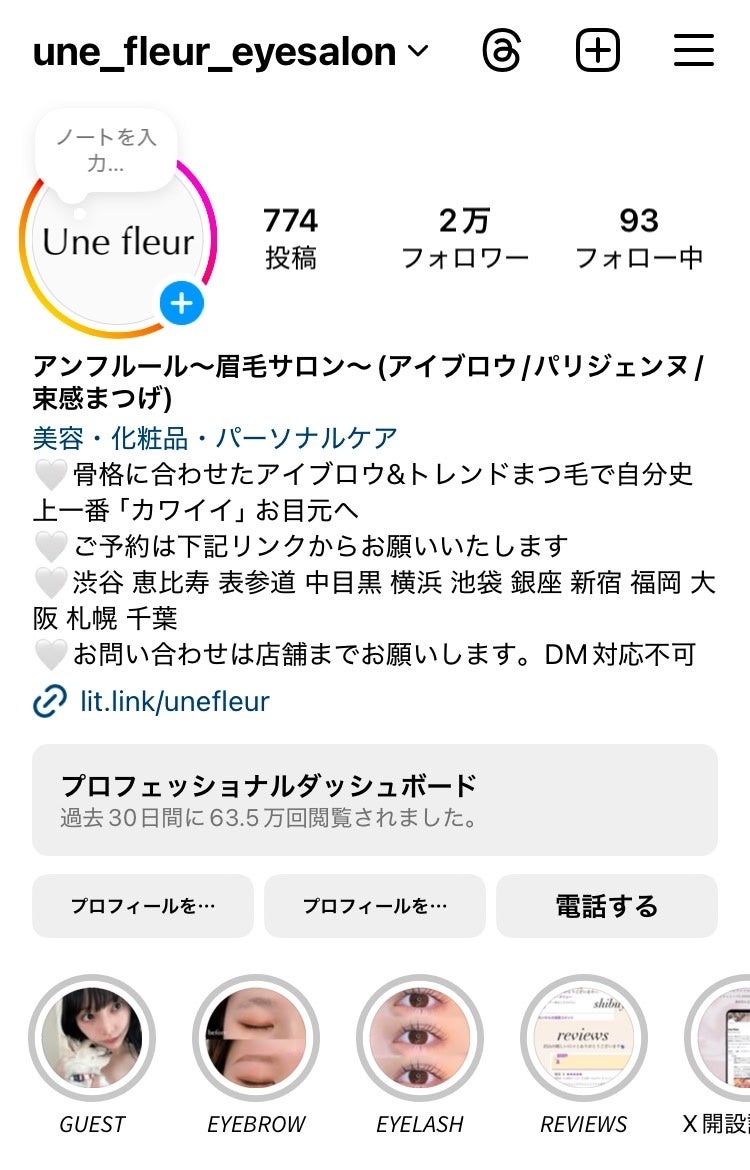This screenshot has height=1170, width=750.
Task: Open the プロフェッショナルダッシュボード card
Action: click(x=375, y=800)
